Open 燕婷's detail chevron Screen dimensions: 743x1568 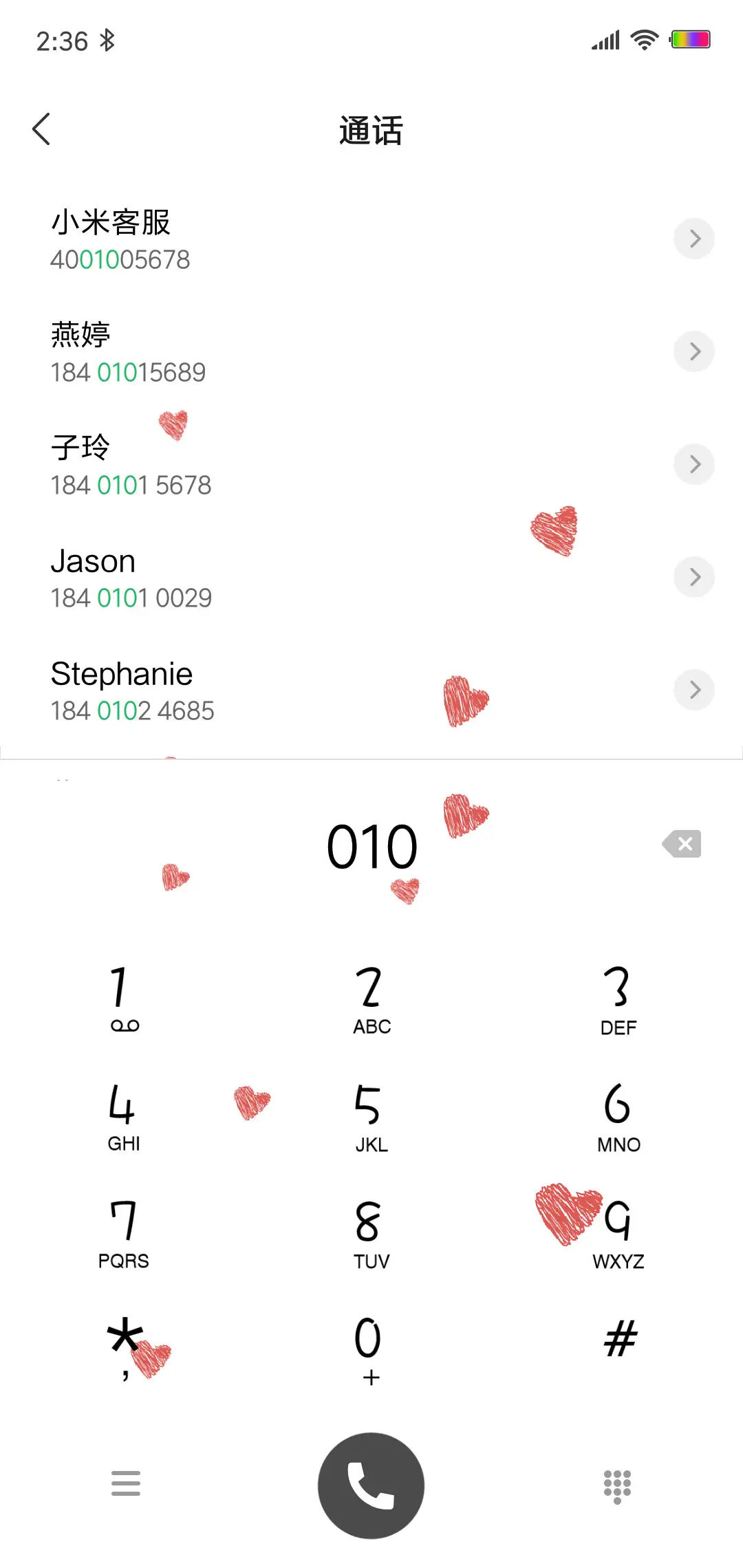click(x=694, y=351)
